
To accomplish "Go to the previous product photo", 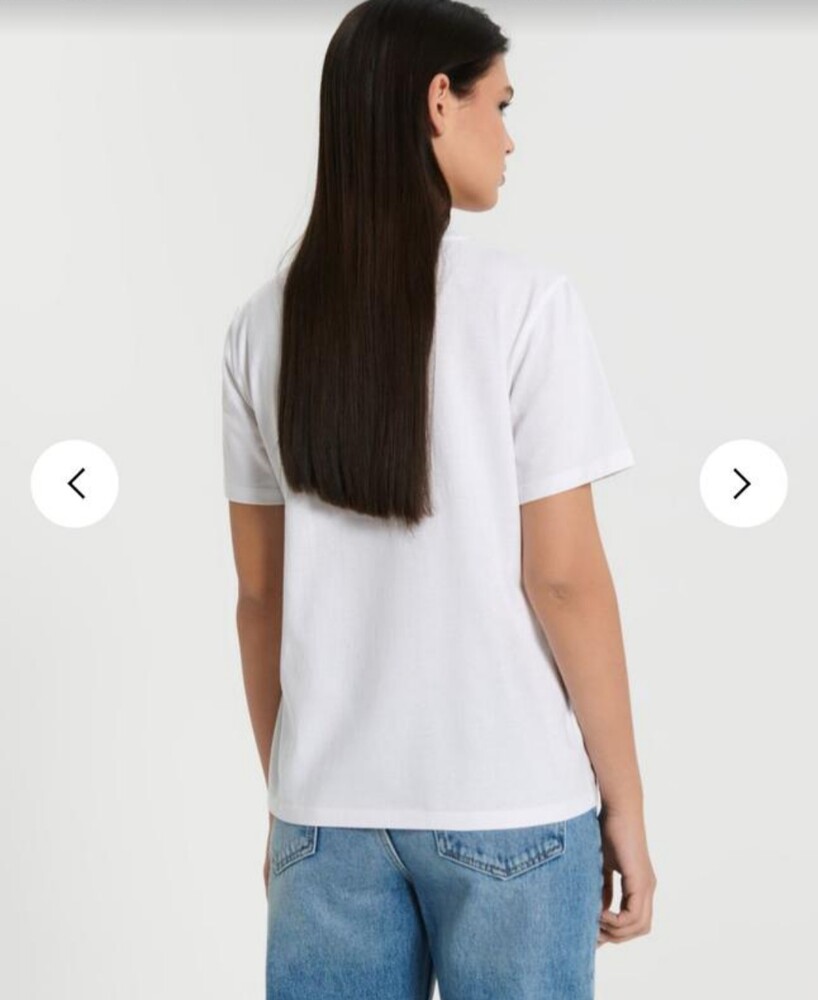I will [75, 484].
